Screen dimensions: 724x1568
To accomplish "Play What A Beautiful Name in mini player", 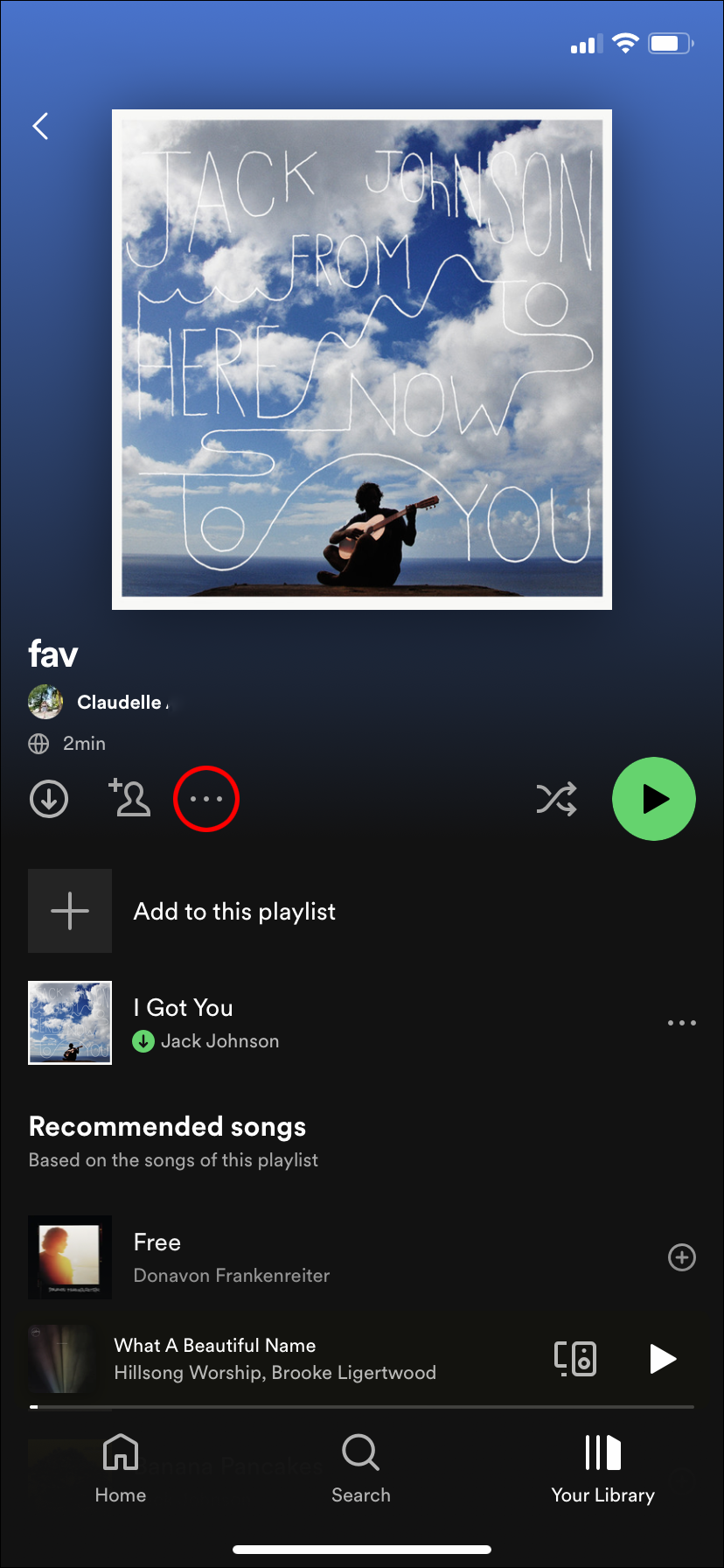I will coord(663,1359).
